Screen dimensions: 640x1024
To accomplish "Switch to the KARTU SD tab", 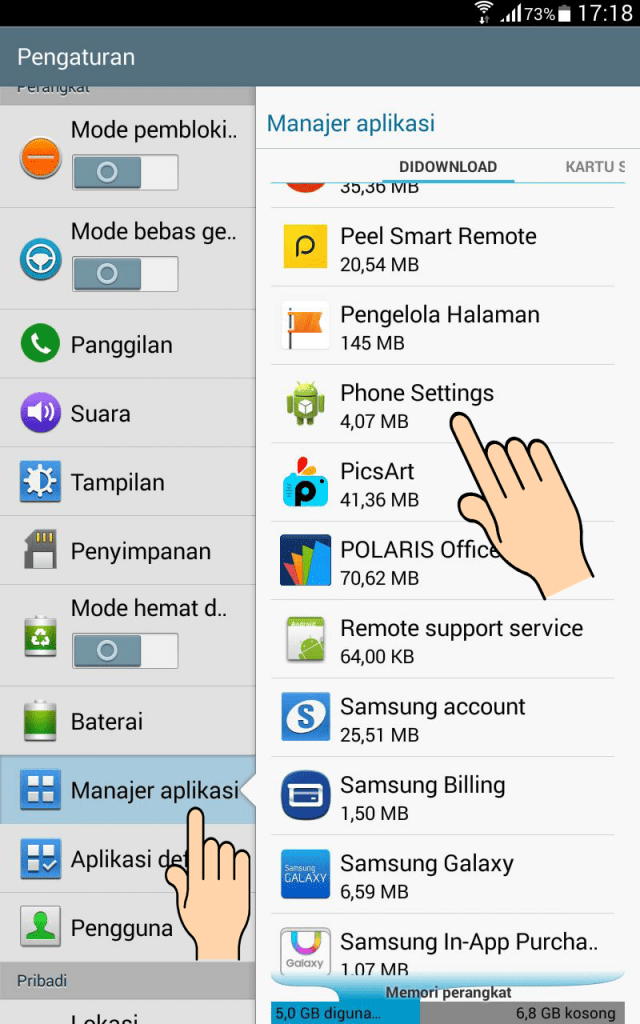I will pyautogui.click(x=594, y=167).
